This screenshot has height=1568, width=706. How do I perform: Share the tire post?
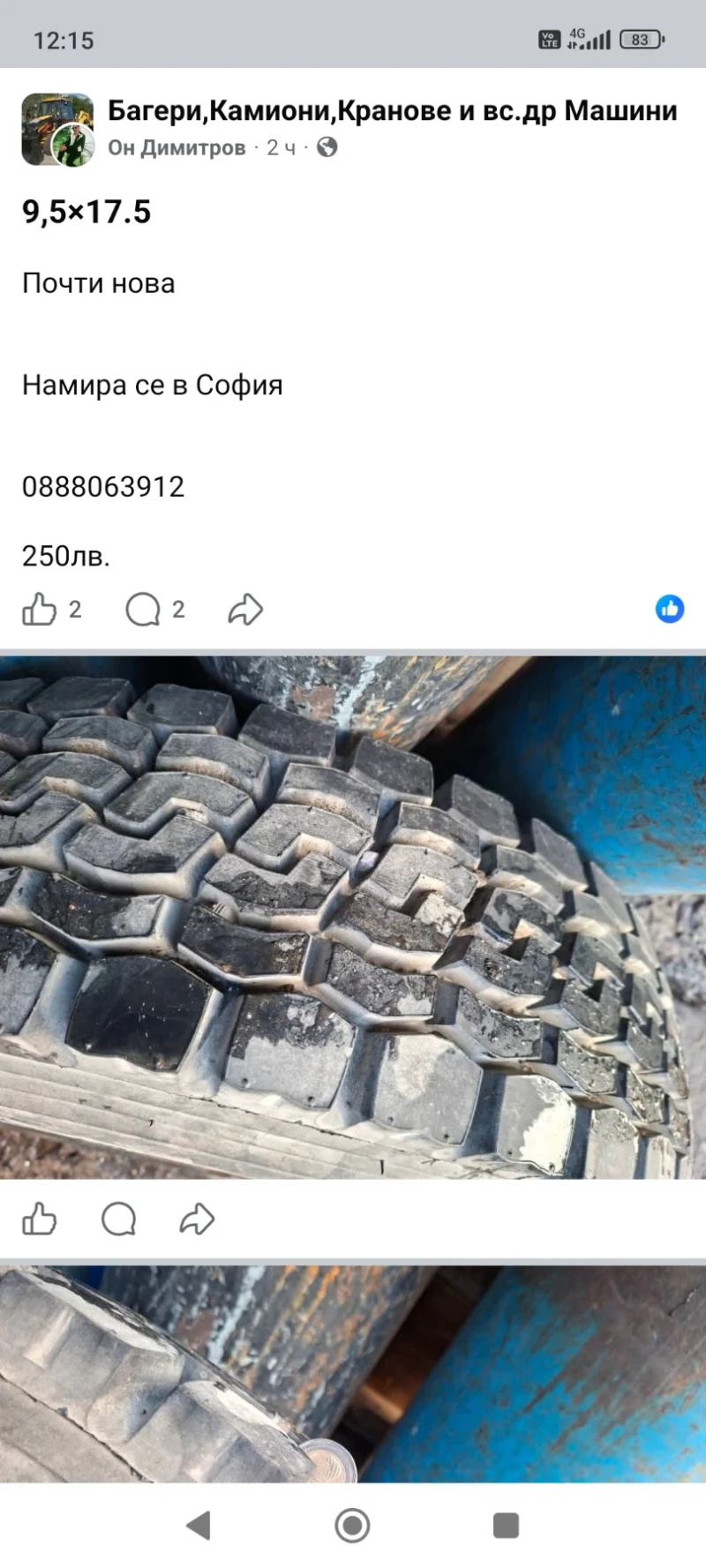point(244,609)
